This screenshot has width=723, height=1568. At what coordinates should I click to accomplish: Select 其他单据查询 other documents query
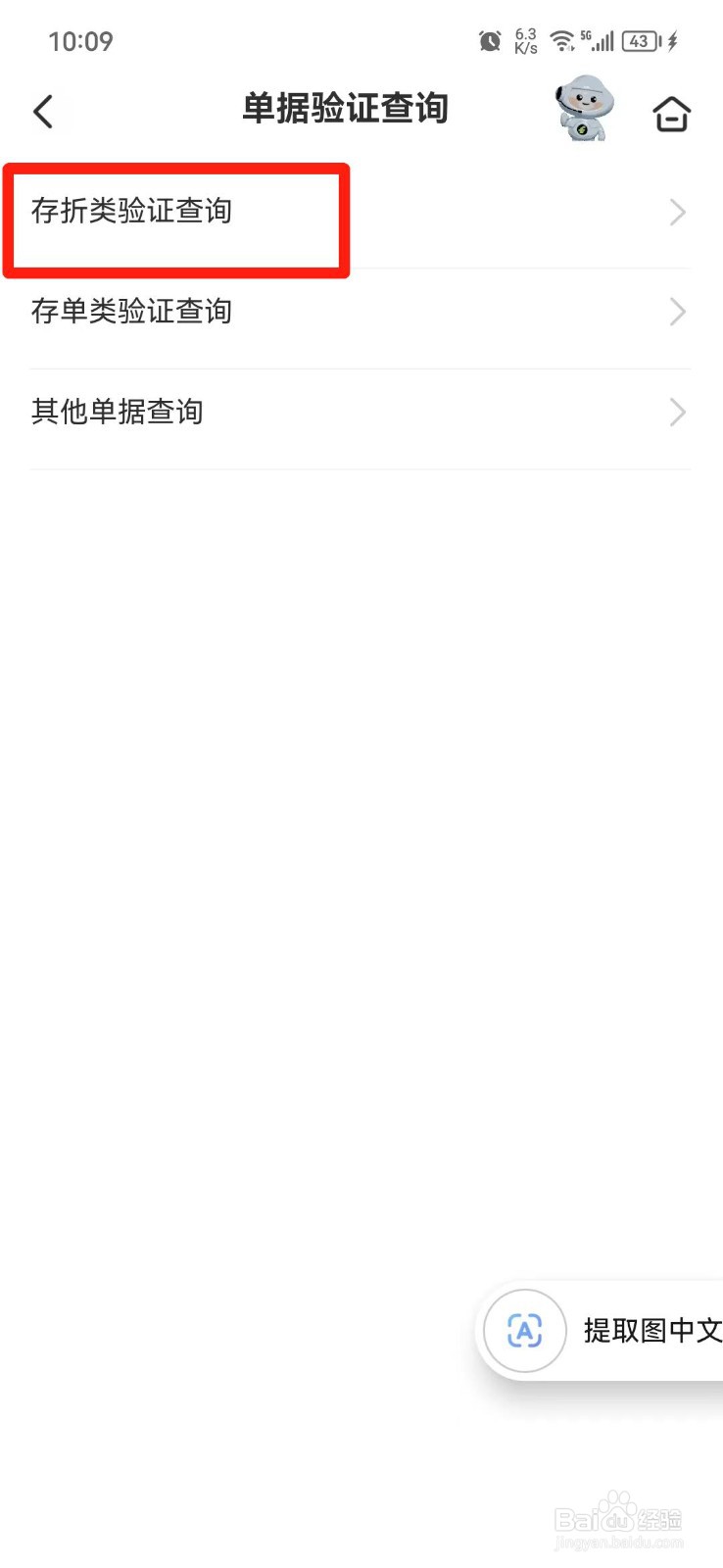point(117,412)
